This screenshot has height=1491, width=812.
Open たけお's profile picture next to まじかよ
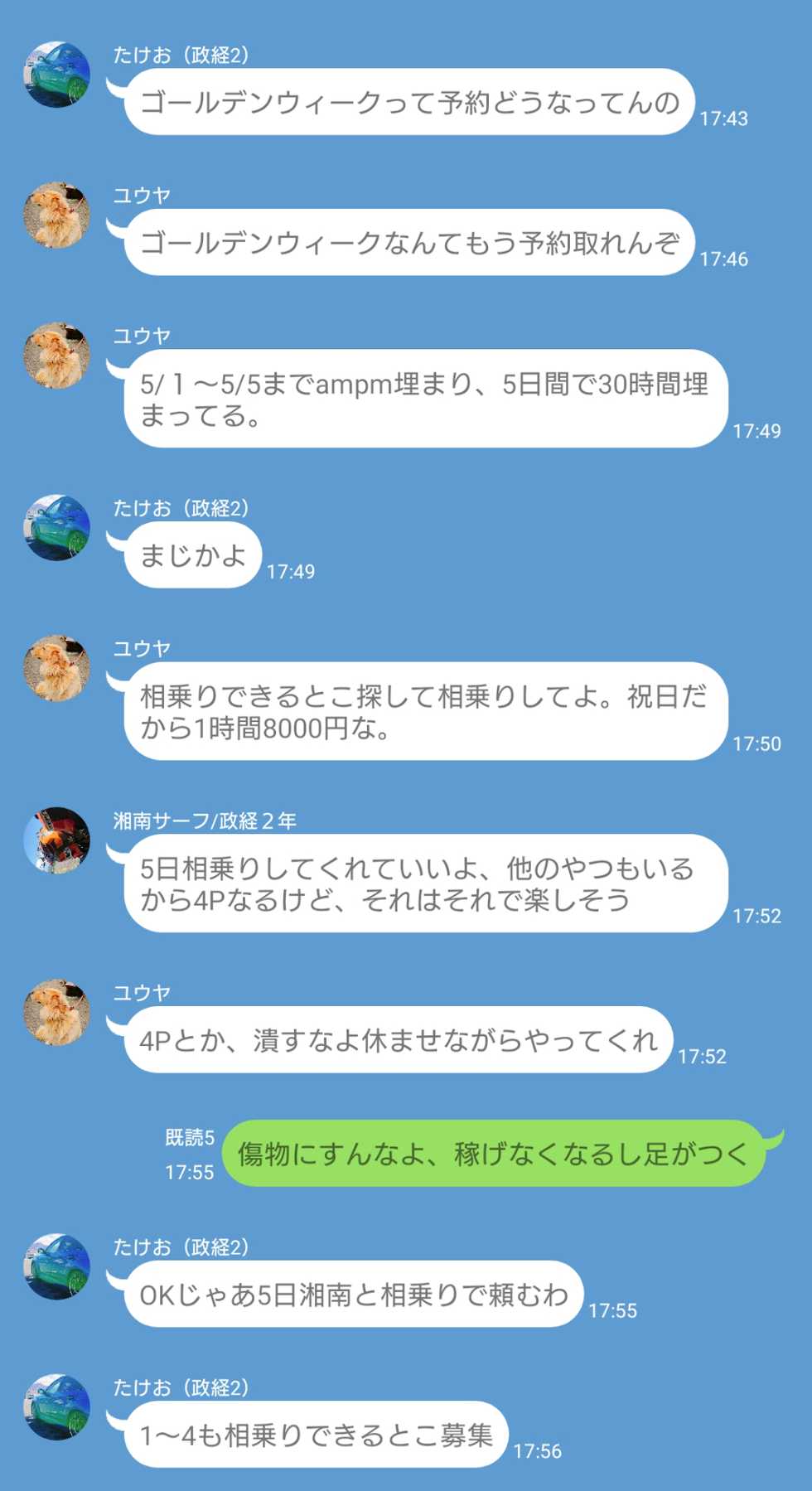56,528
